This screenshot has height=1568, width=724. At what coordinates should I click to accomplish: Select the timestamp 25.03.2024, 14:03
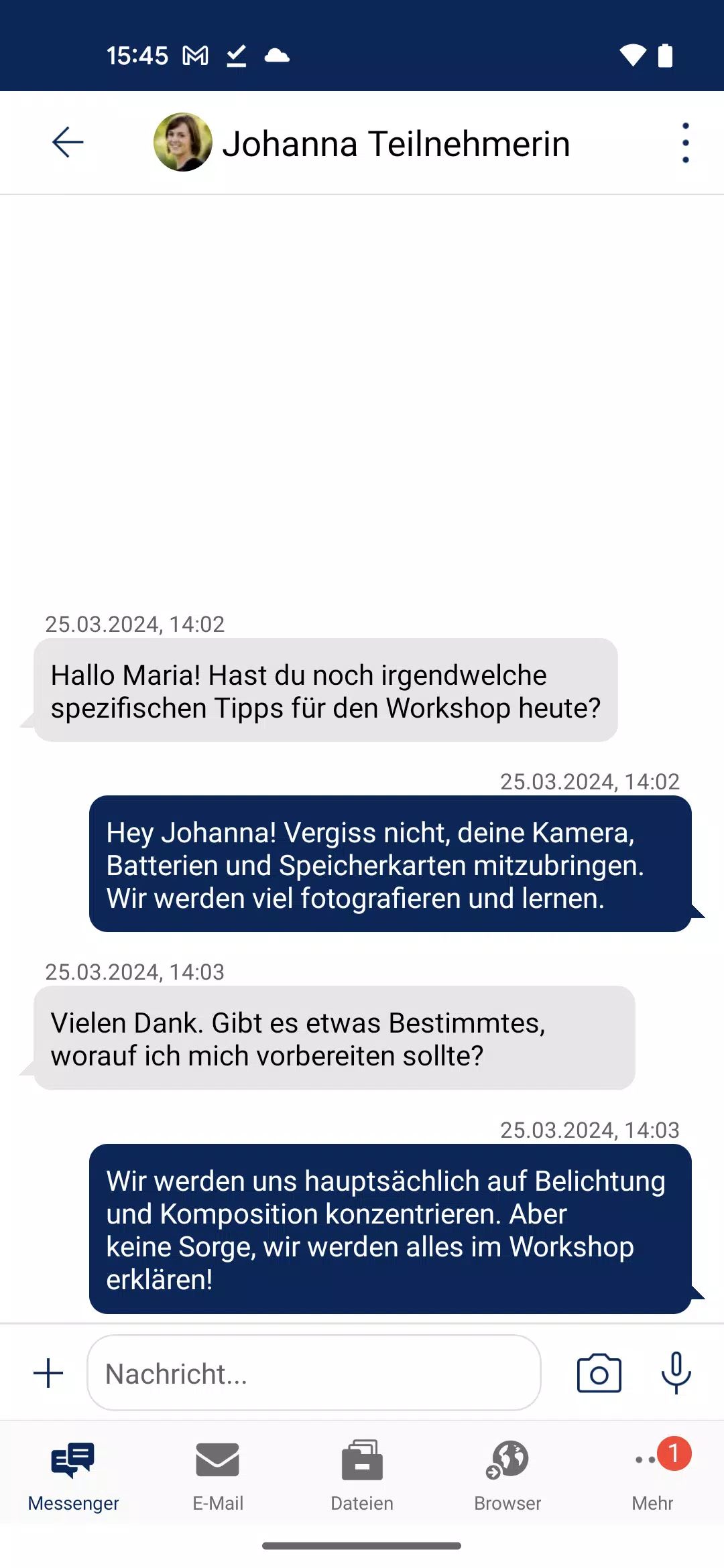point(134,972)
